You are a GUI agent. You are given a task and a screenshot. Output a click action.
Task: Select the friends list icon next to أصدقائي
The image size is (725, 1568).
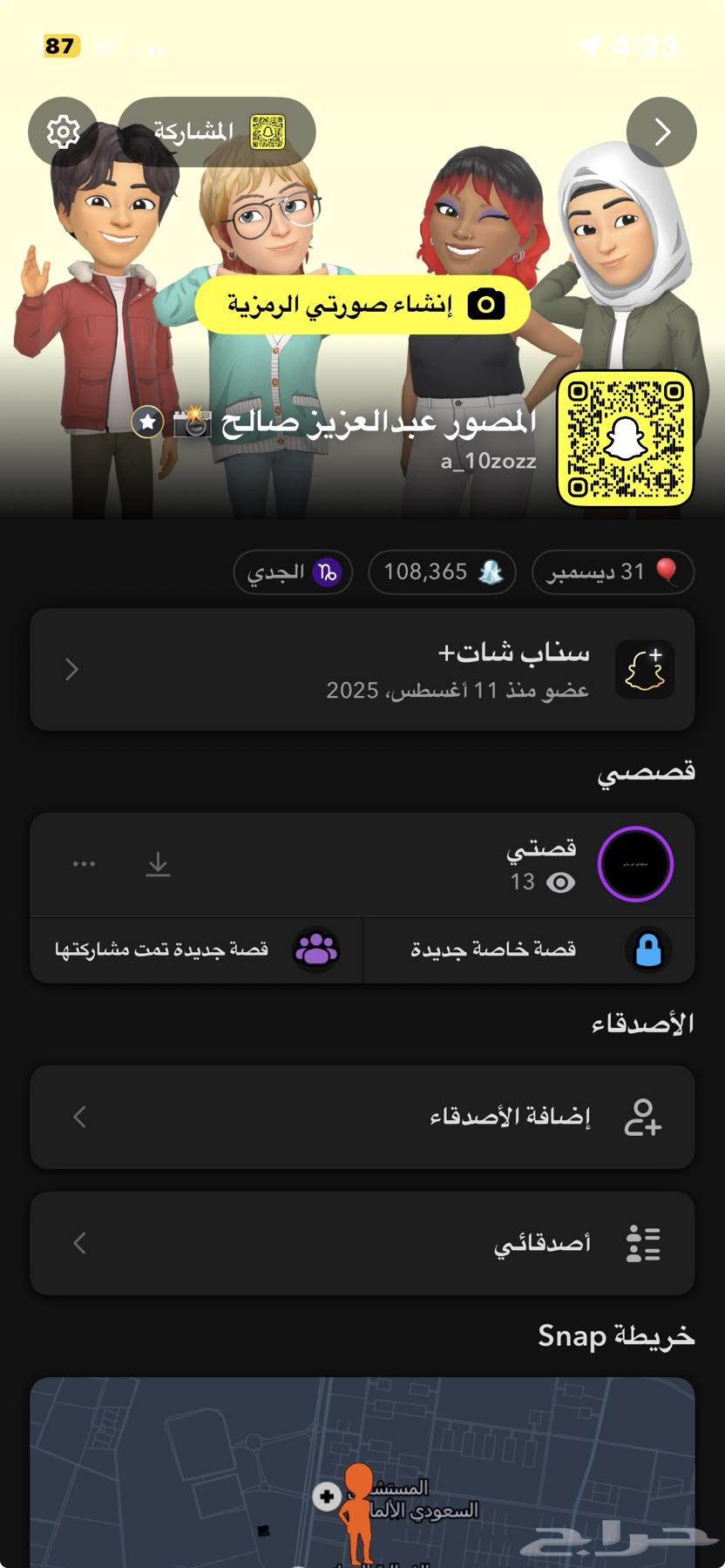tap(645, 1243)
